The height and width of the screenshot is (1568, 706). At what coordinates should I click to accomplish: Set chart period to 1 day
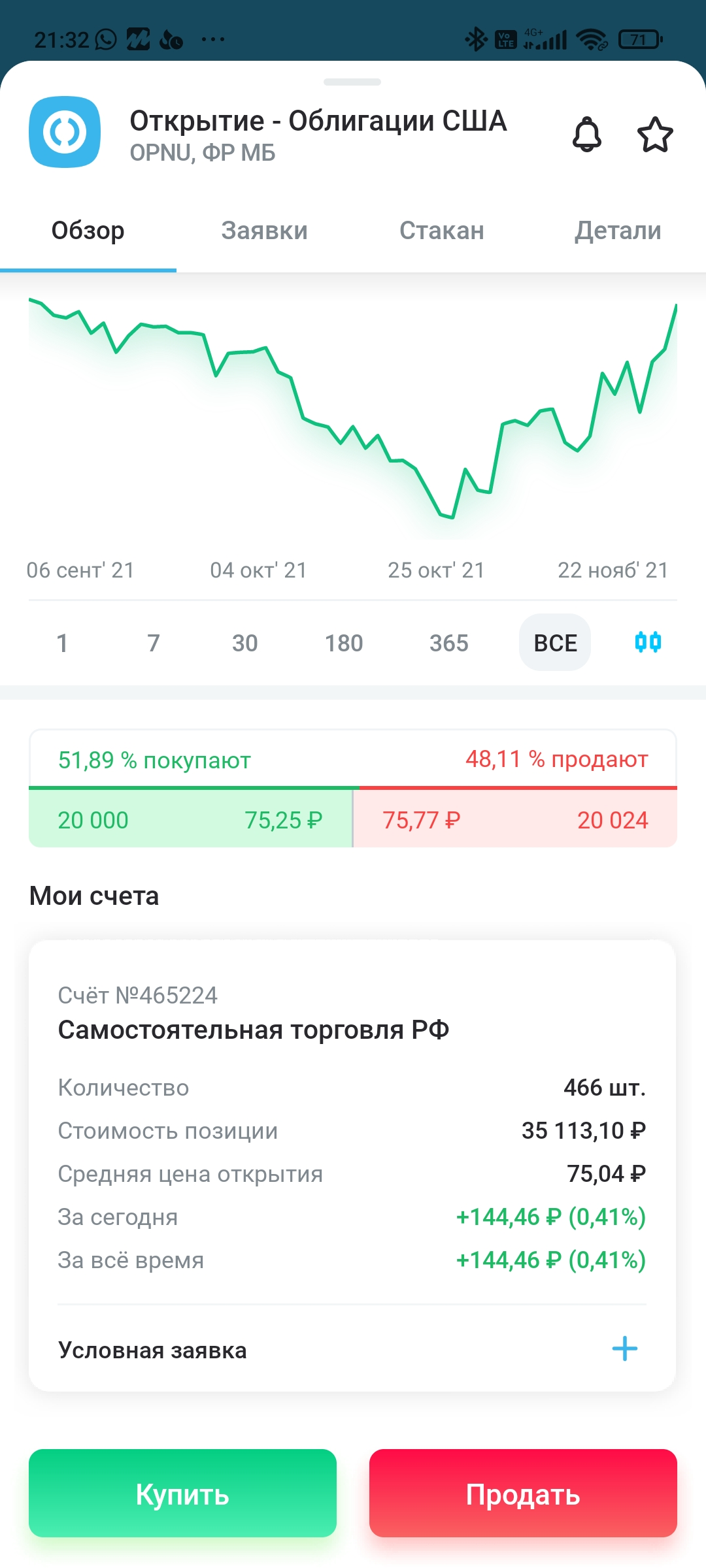pos(62,643)
